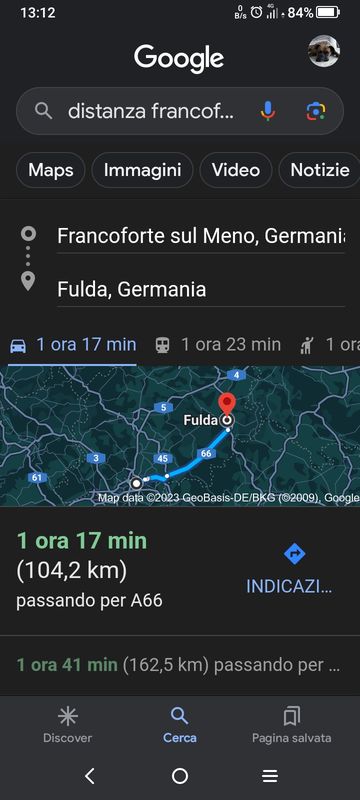This screenshot has height=800, width=360.
Task: Switch to driving tab 1 ora 17 min
Action: click(73, 345)
